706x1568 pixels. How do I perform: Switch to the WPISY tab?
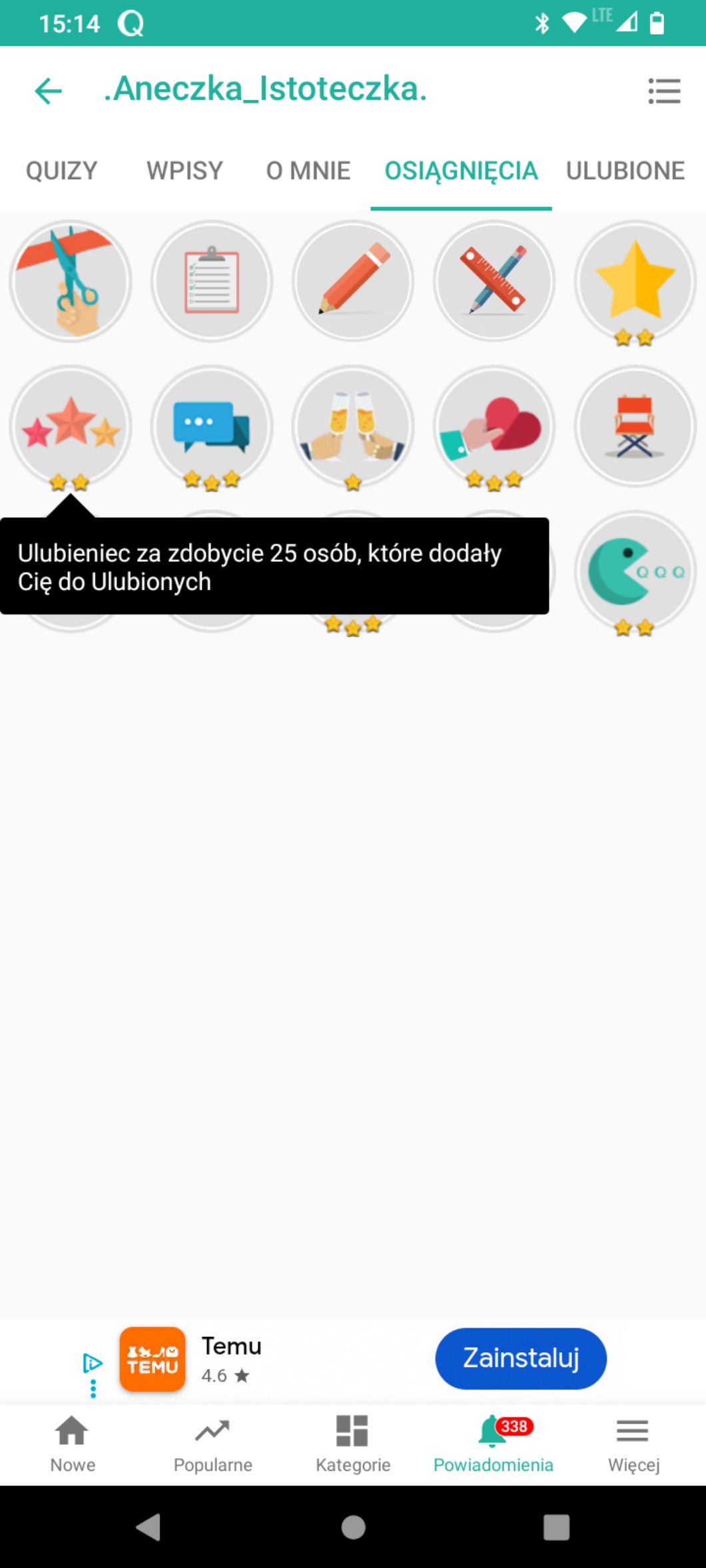184,170
